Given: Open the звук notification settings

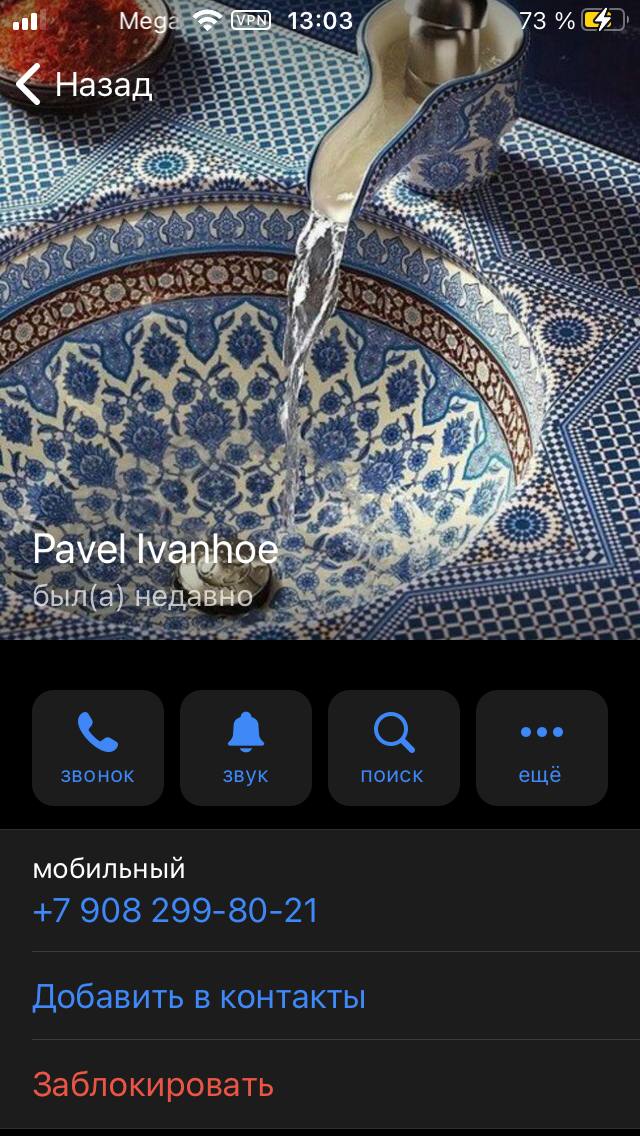Looking at the screenshot, I should tap(246, 747).
